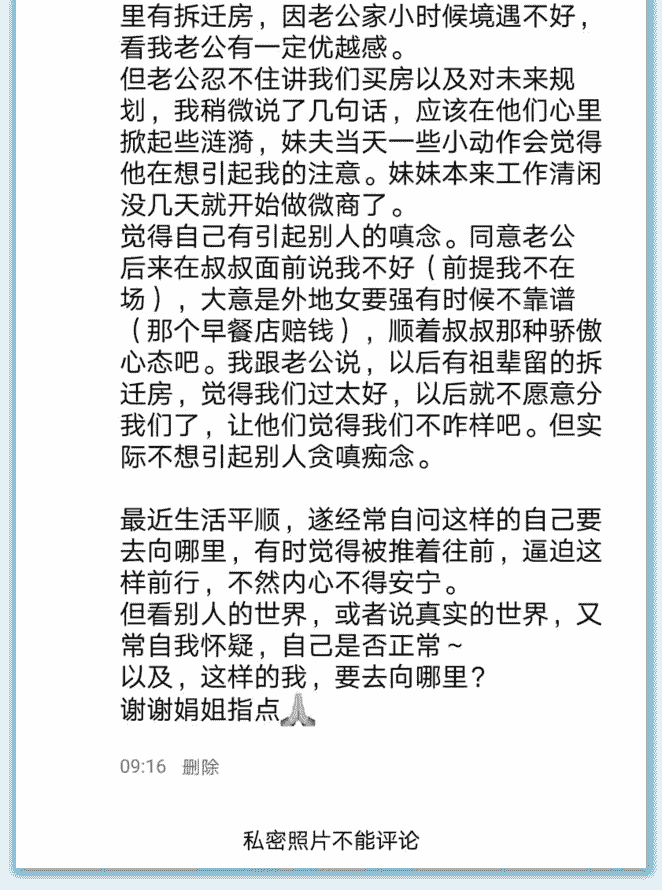Image resolution: width=662 pixels, height=890 pixels.
Task: Tap the 删除 link to delete this post
Action: click(200, 767)
